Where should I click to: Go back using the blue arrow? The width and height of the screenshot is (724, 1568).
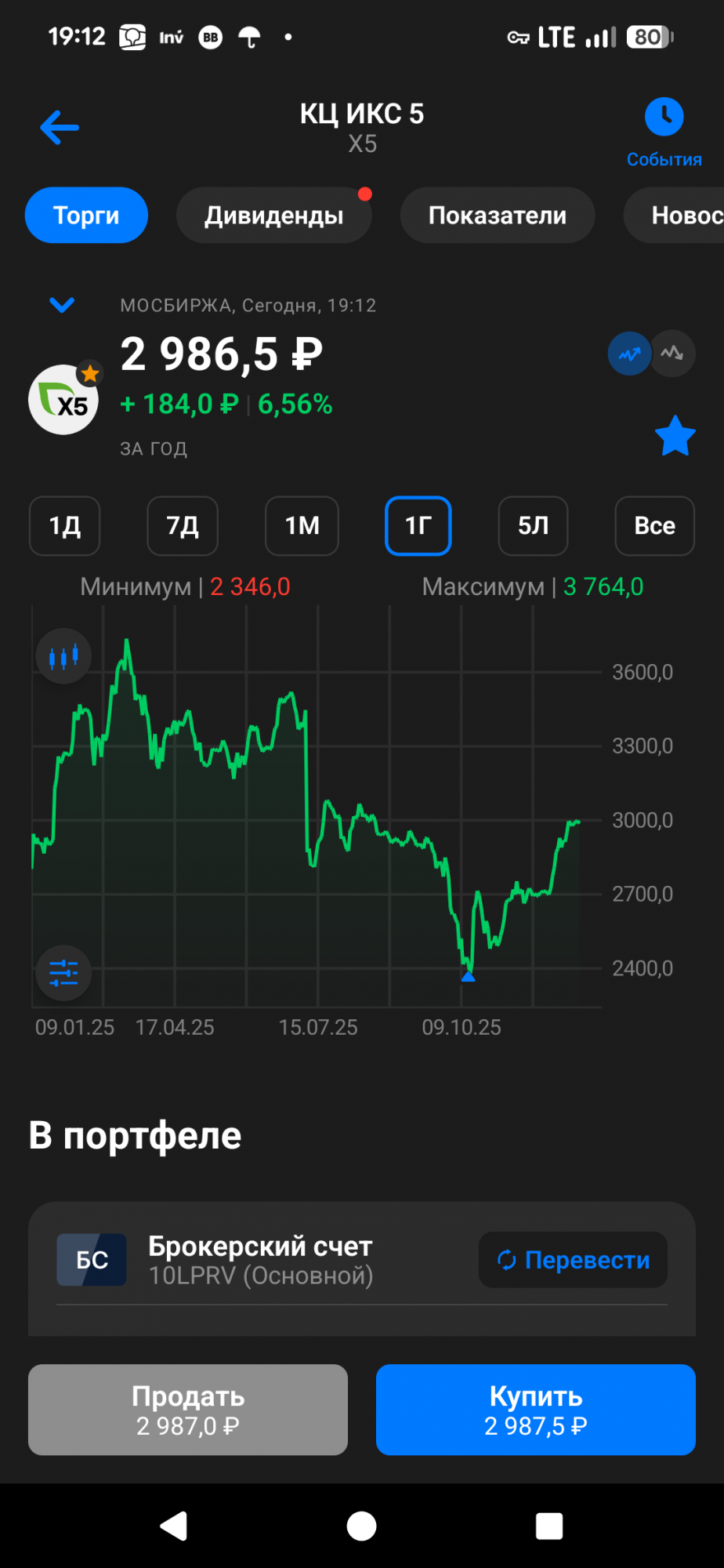point(60,127)
